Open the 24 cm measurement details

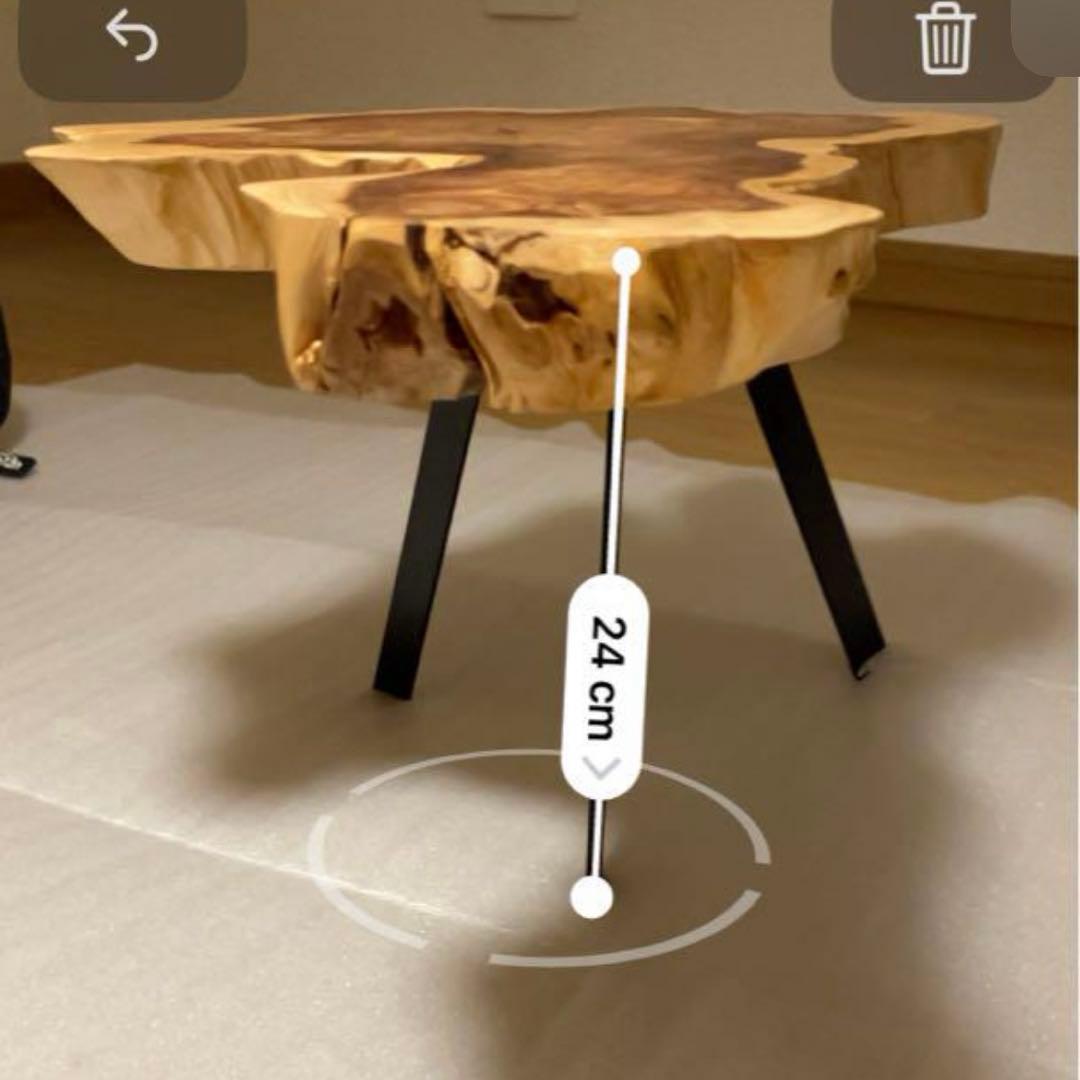pyautogui.click(x=604, y=688)
